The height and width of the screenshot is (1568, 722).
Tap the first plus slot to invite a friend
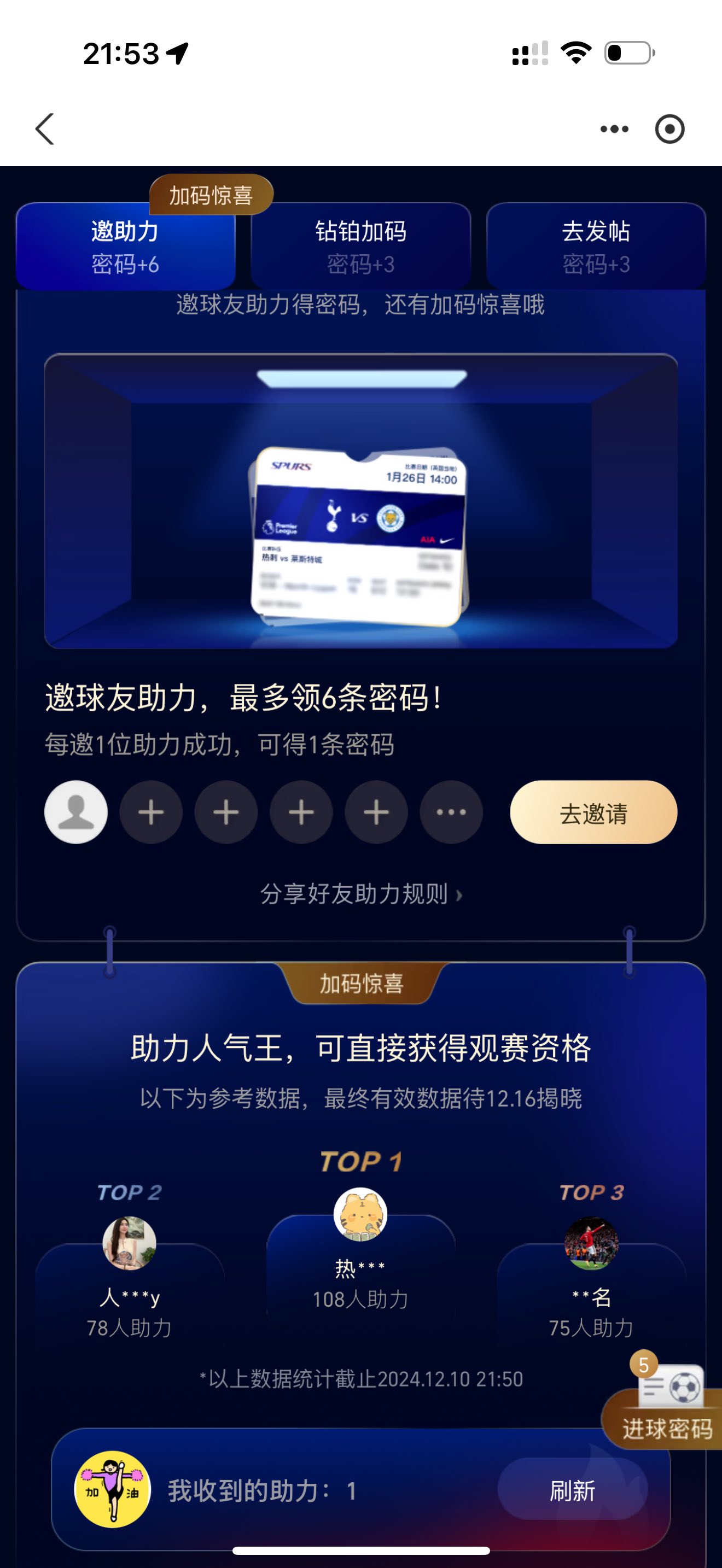pos(151,812)
